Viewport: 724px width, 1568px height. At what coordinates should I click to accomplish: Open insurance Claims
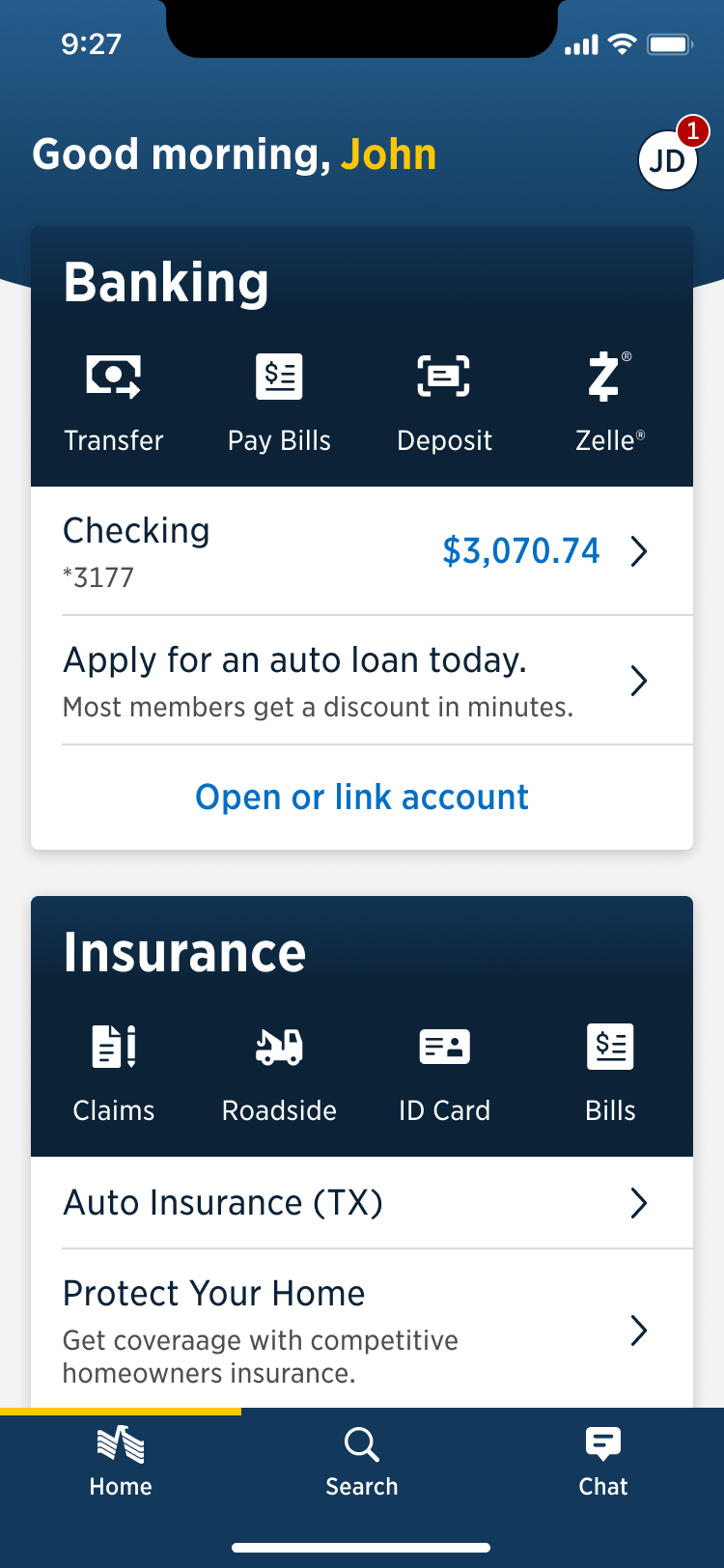[x=114, y=1072]
